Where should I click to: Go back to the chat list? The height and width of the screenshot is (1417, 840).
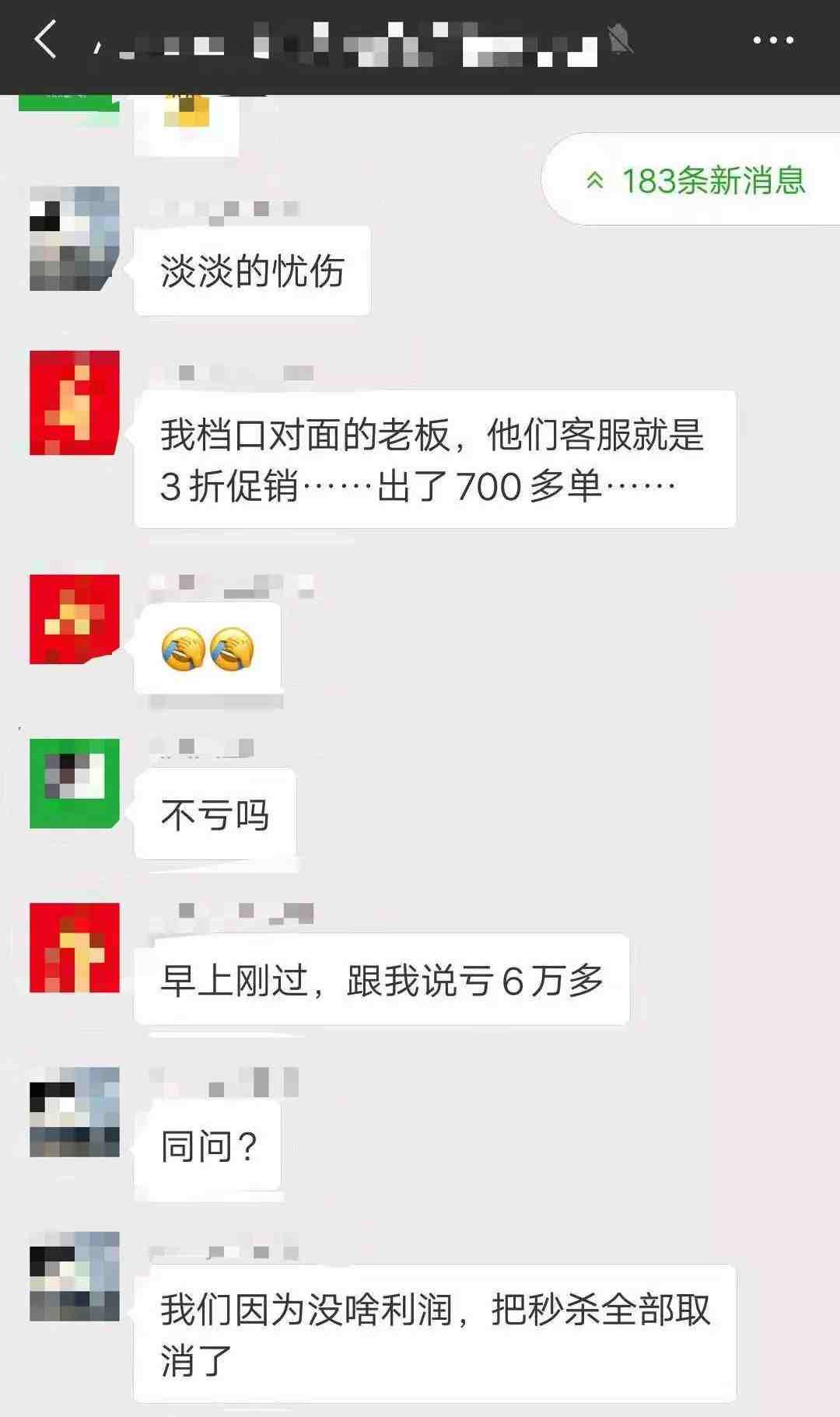pos(47,39)
